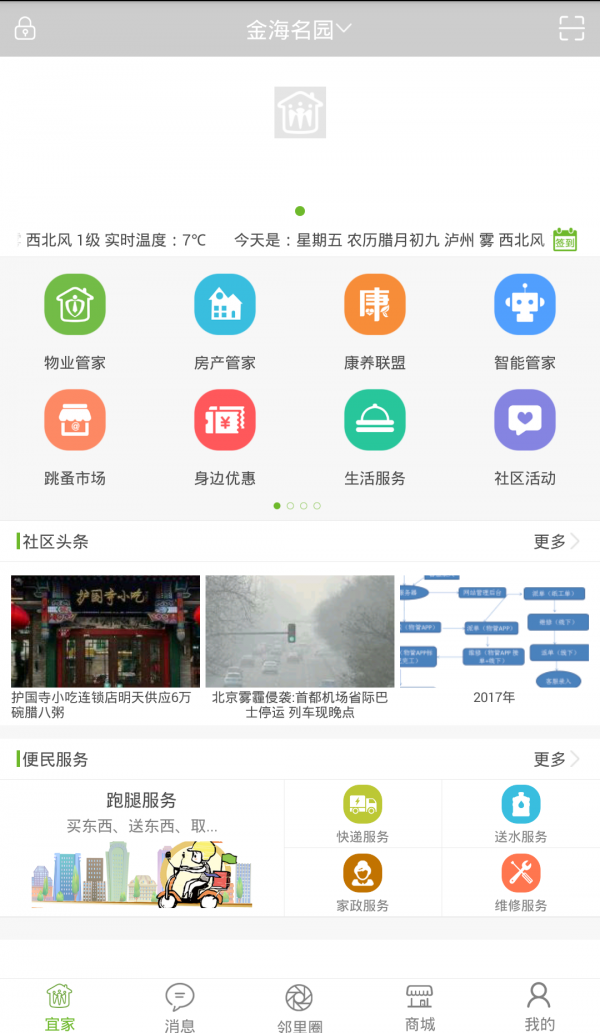
Task: View more 社区头条 news
Action: click(x=556, y=542)
